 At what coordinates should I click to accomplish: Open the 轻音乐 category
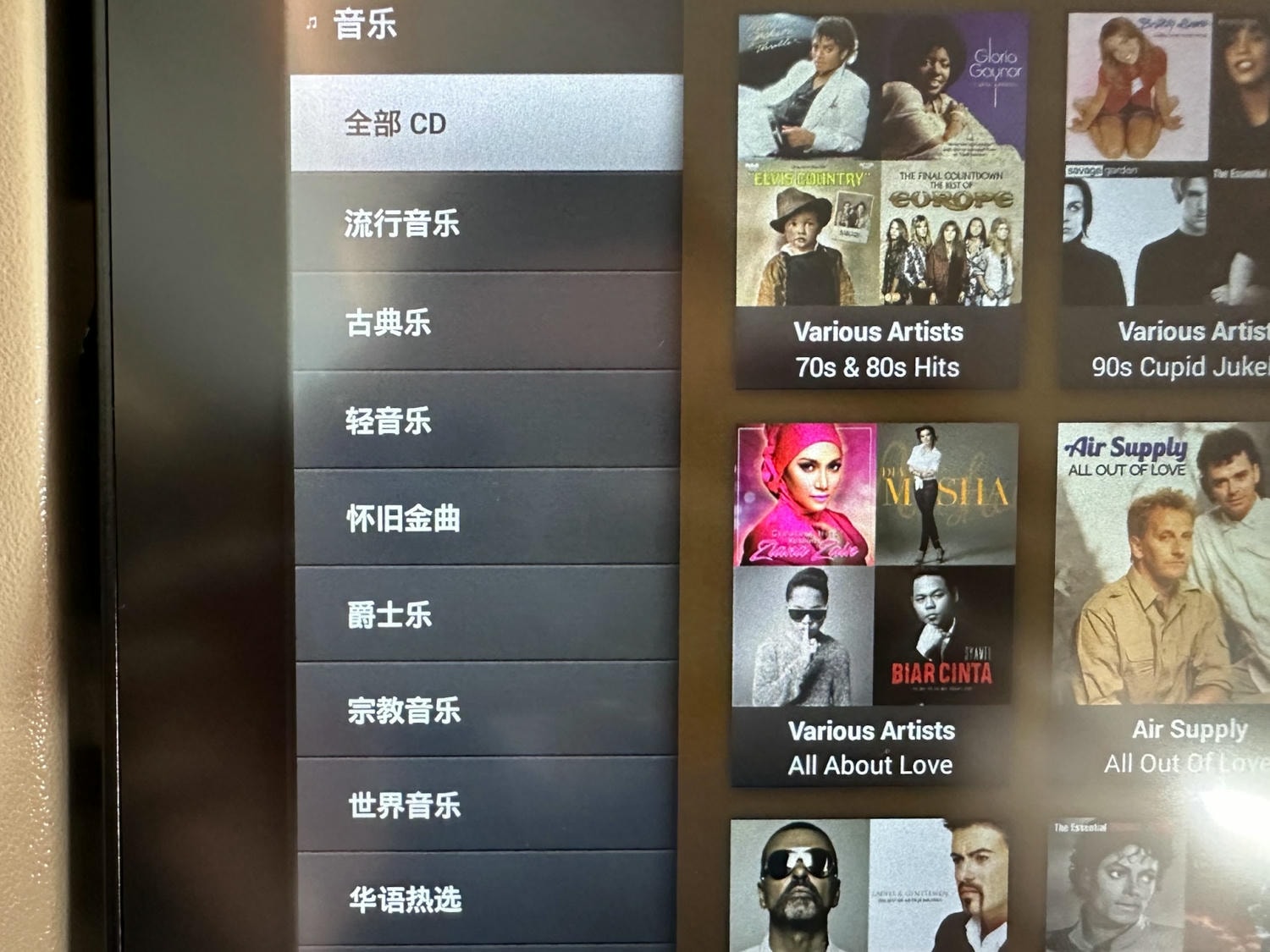coord(485,421)
